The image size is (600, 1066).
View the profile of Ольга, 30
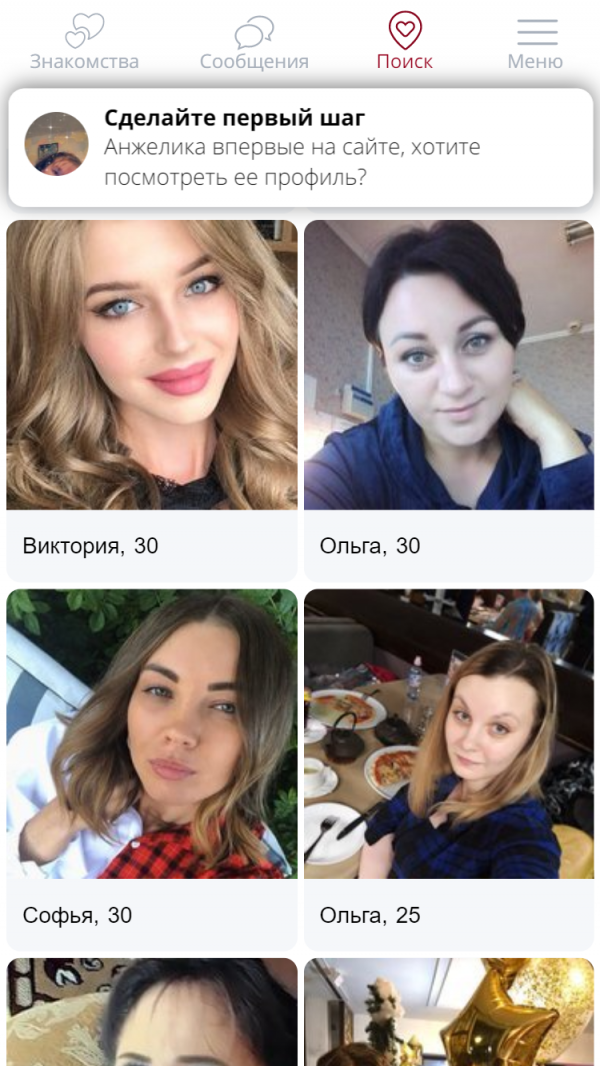[449, 400]
